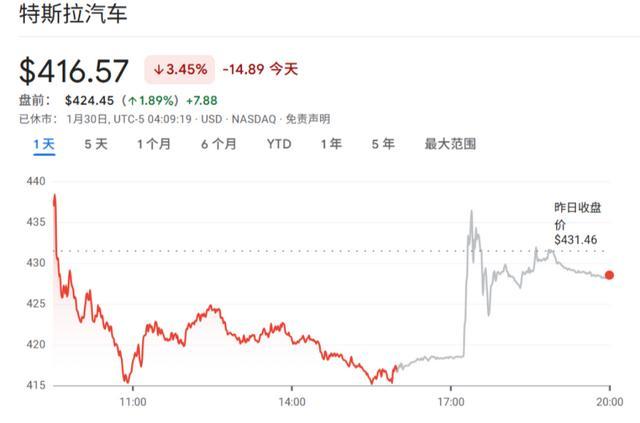640x423 pixels.
Task: Open the 免责声明 link
Action: point(308,119)
